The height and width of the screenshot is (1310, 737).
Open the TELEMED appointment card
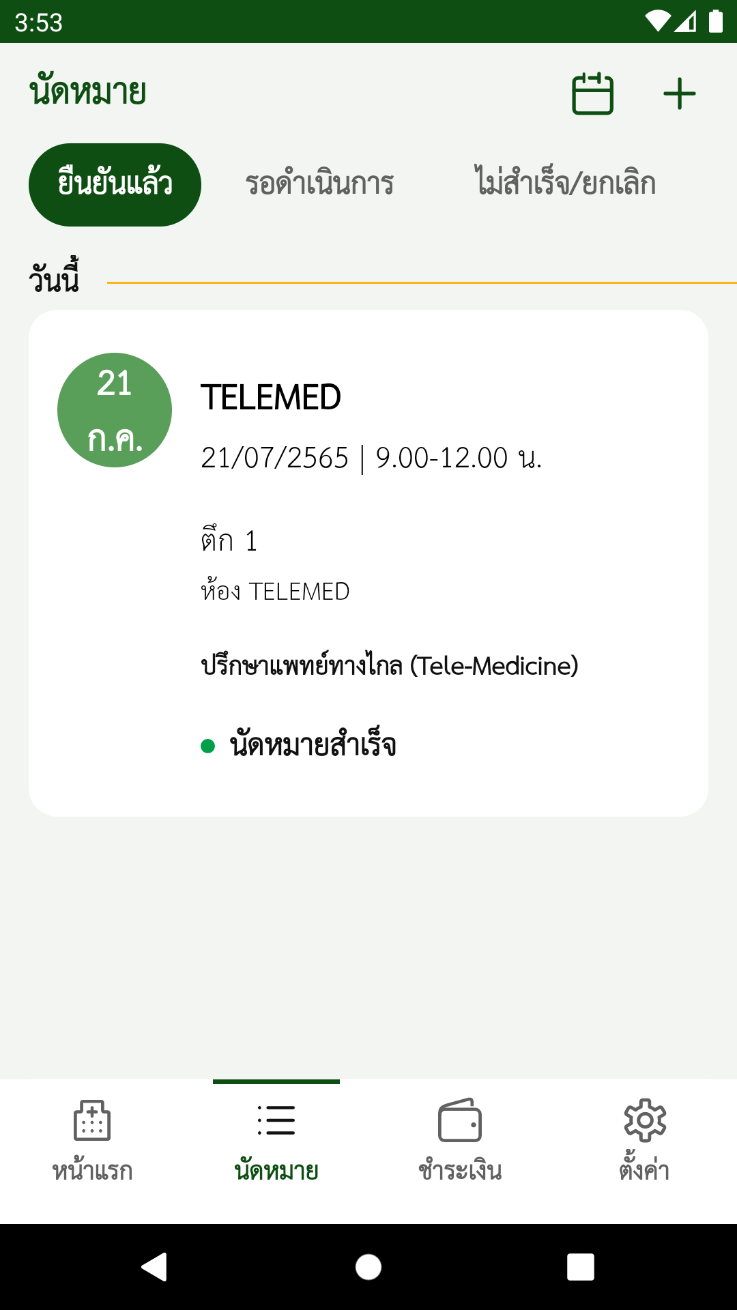pos(368,563)
